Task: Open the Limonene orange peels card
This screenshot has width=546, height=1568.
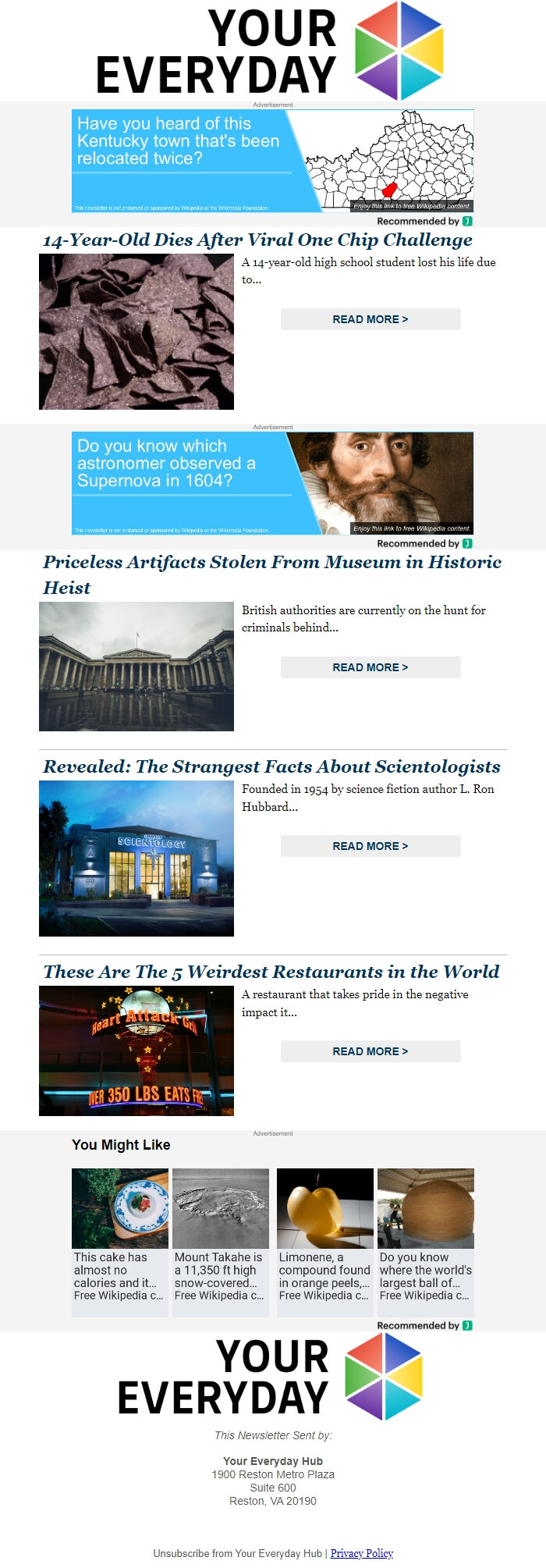Action: click(325, 1241)
